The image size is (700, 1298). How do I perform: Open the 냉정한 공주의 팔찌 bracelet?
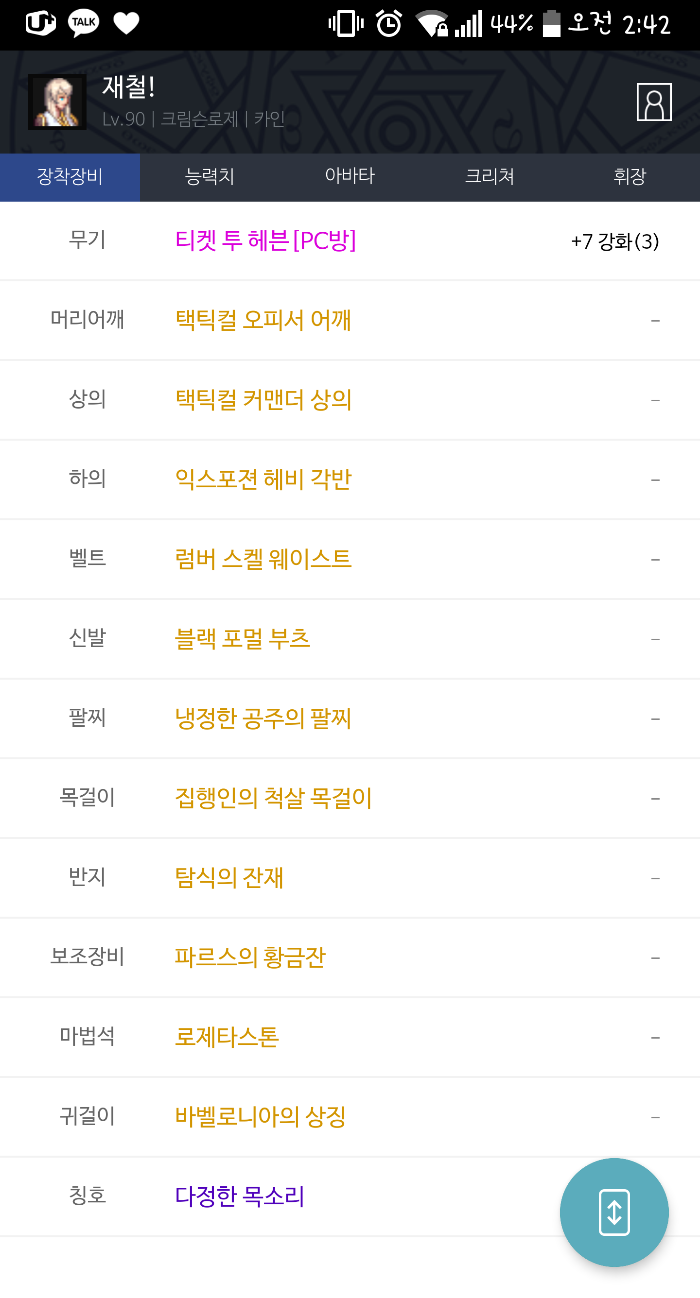click(x=263, y=718)
